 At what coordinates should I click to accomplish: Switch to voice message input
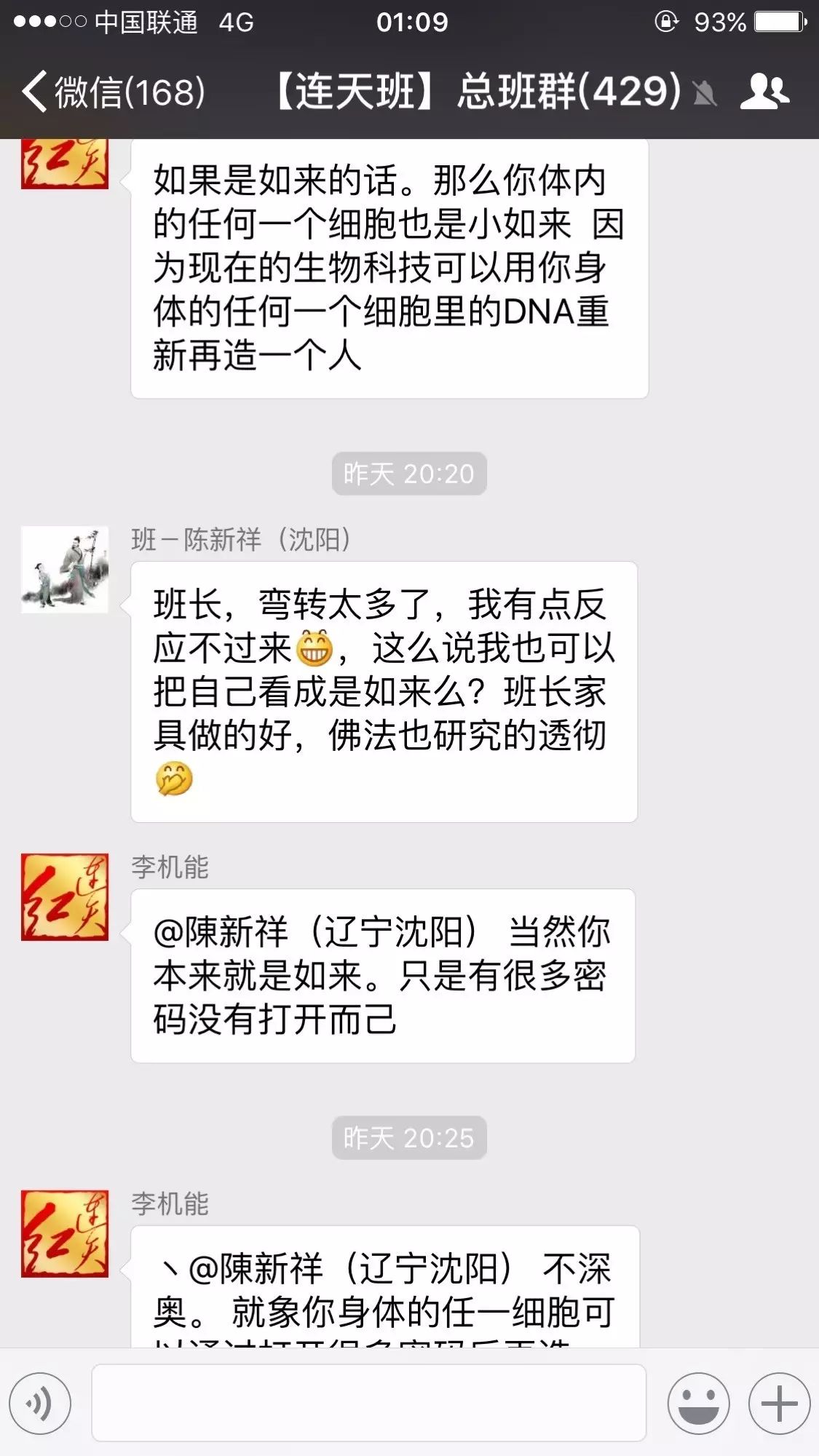[x=40, y=1403]
